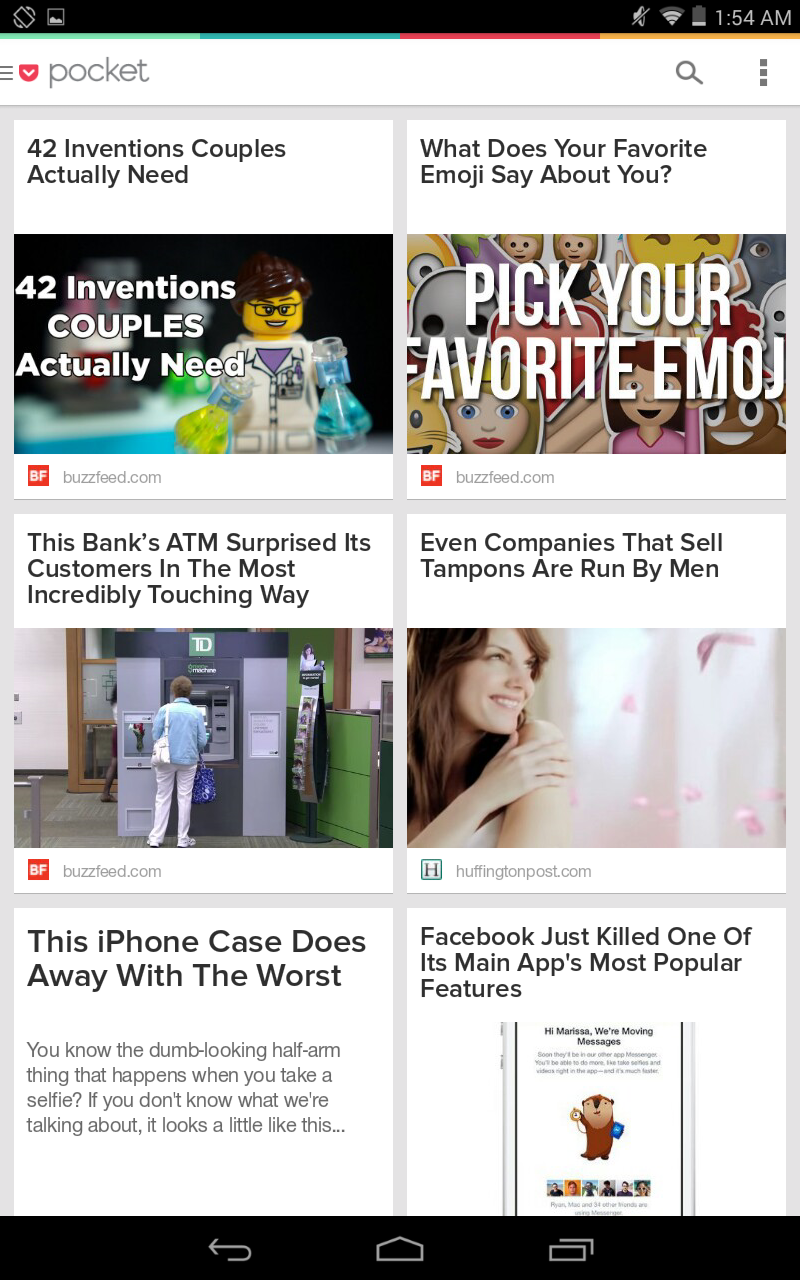Open 'Facebook Just Killed One Of' article
This screenshot has height=1280, width=800.
[x=596, y=1060]
